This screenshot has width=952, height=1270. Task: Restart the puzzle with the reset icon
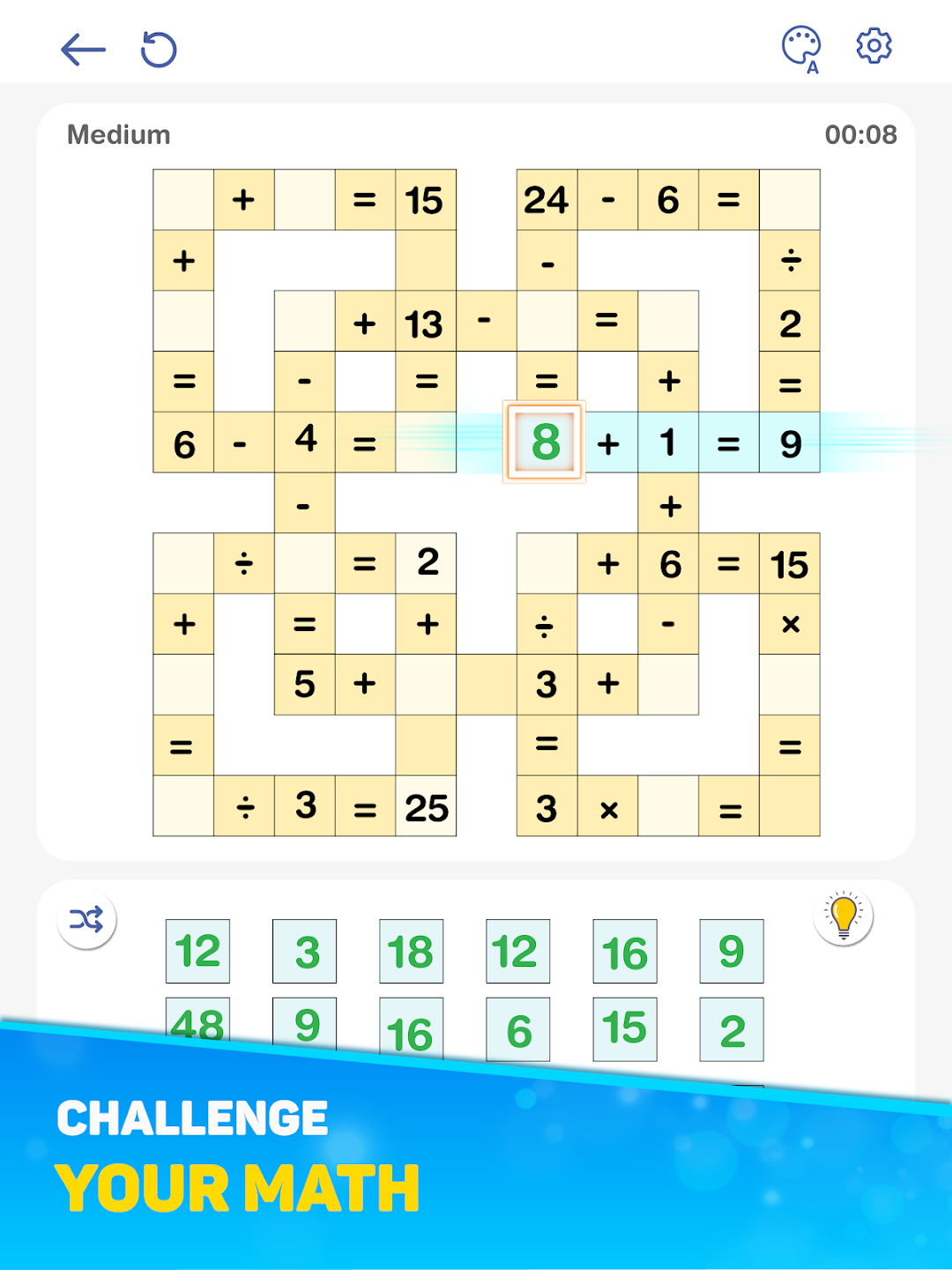[x=159, y=49]
